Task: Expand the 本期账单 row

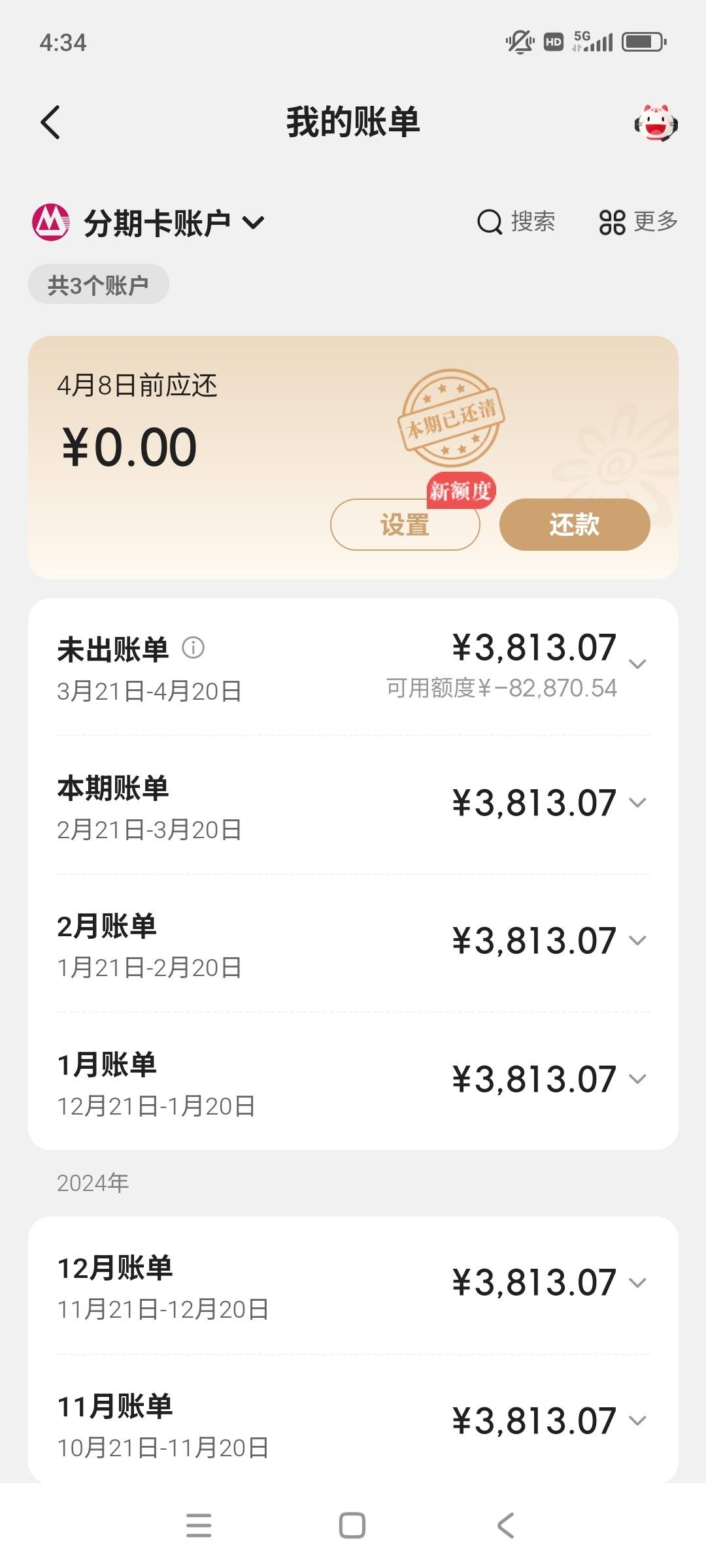Action: click(353, 805)
